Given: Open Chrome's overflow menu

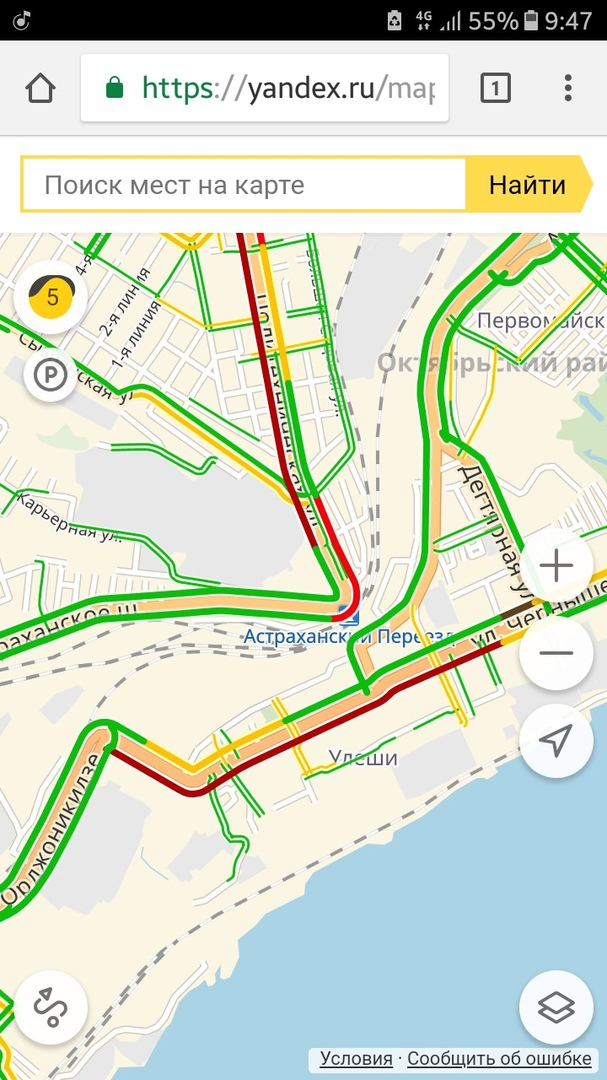Looking at the screenshot, I should click(x=568, y=88).
